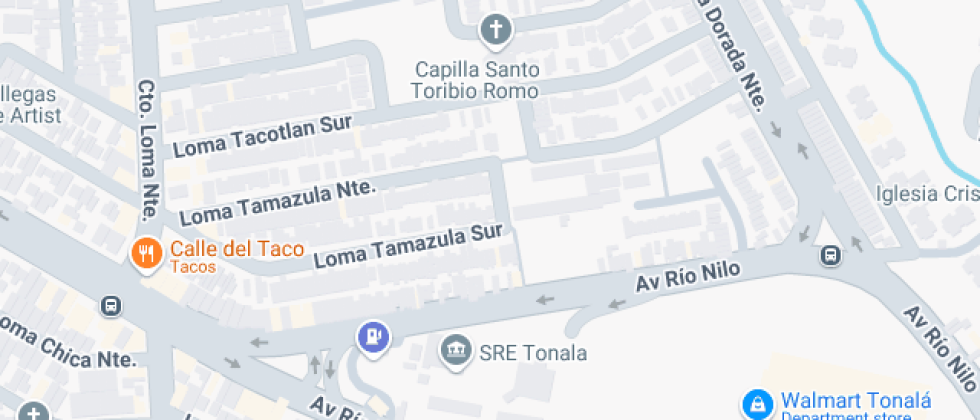
Task: Open the bus stop at the Av Río Nilo junction
Action: [831, 256]
